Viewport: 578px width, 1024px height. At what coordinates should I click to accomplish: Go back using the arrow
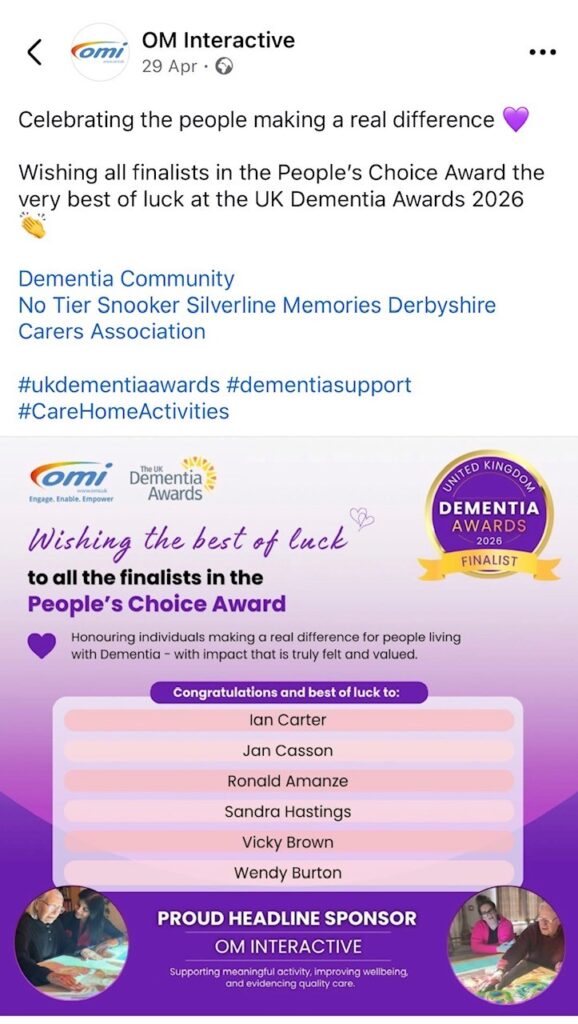tap(35, 52)
